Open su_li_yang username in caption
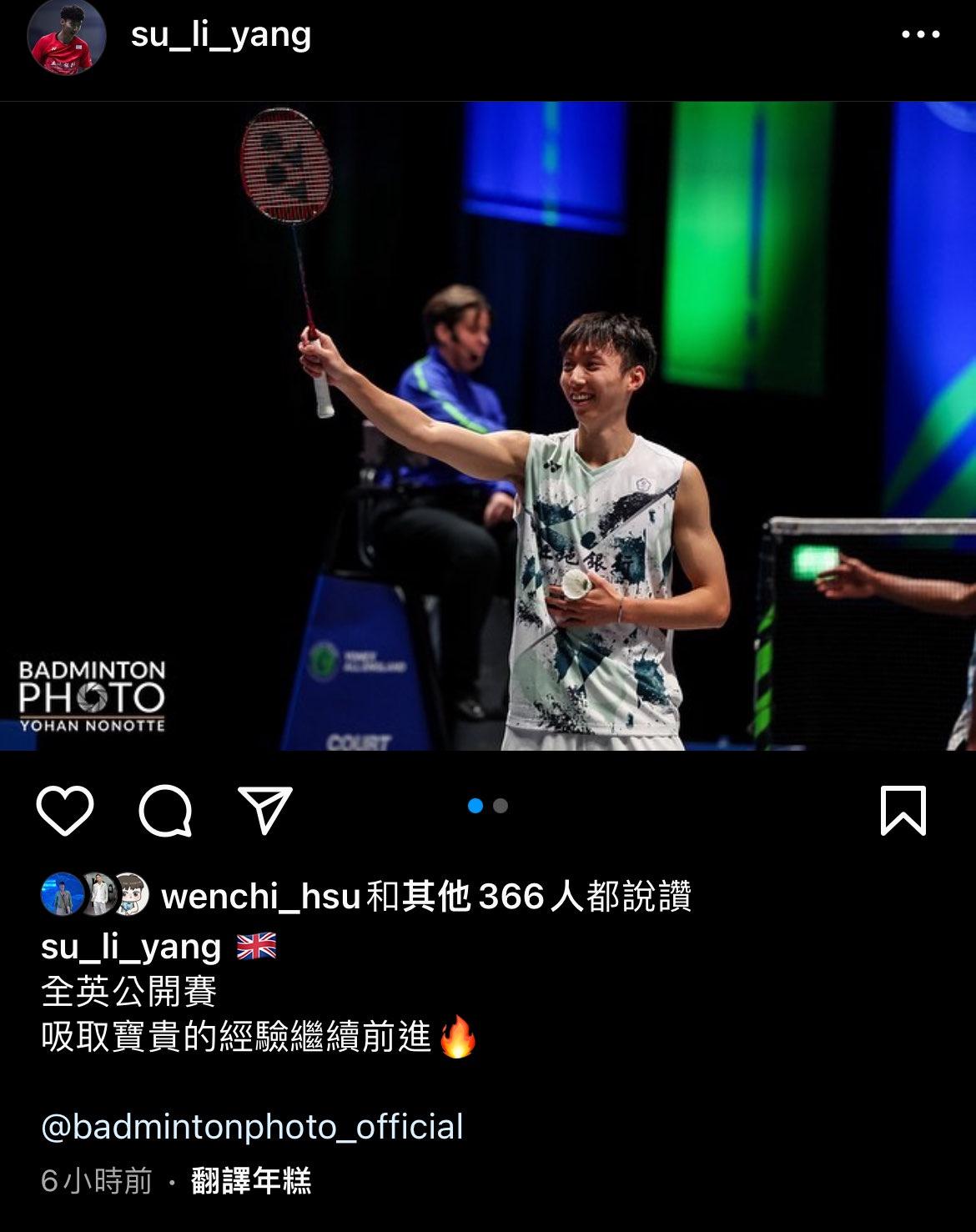Screen dimensions: 976x1232 pos(131,947)
